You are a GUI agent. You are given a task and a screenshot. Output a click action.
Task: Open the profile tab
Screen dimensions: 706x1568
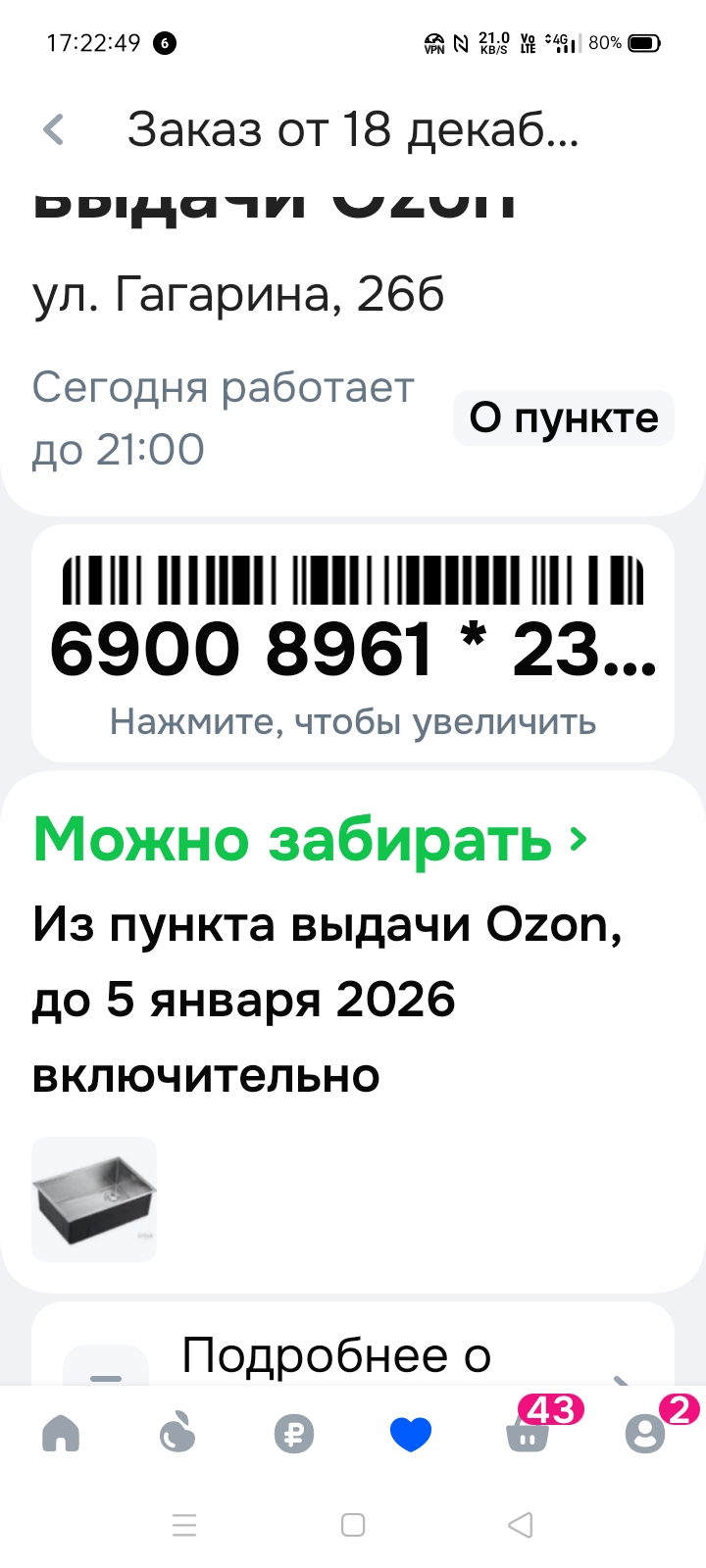[645, 1435]
